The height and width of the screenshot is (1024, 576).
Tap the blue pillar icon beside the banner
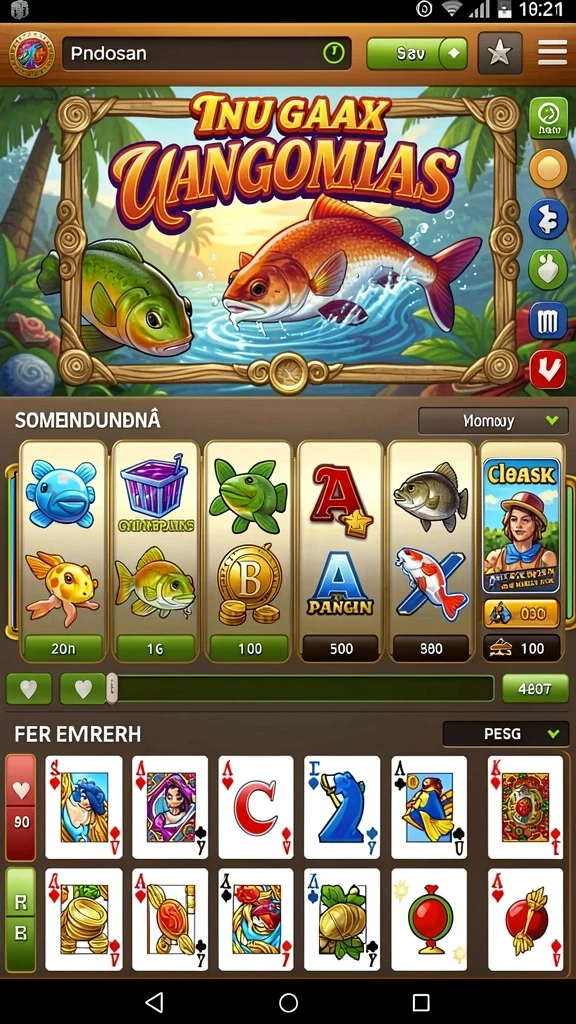coord(548,320)
